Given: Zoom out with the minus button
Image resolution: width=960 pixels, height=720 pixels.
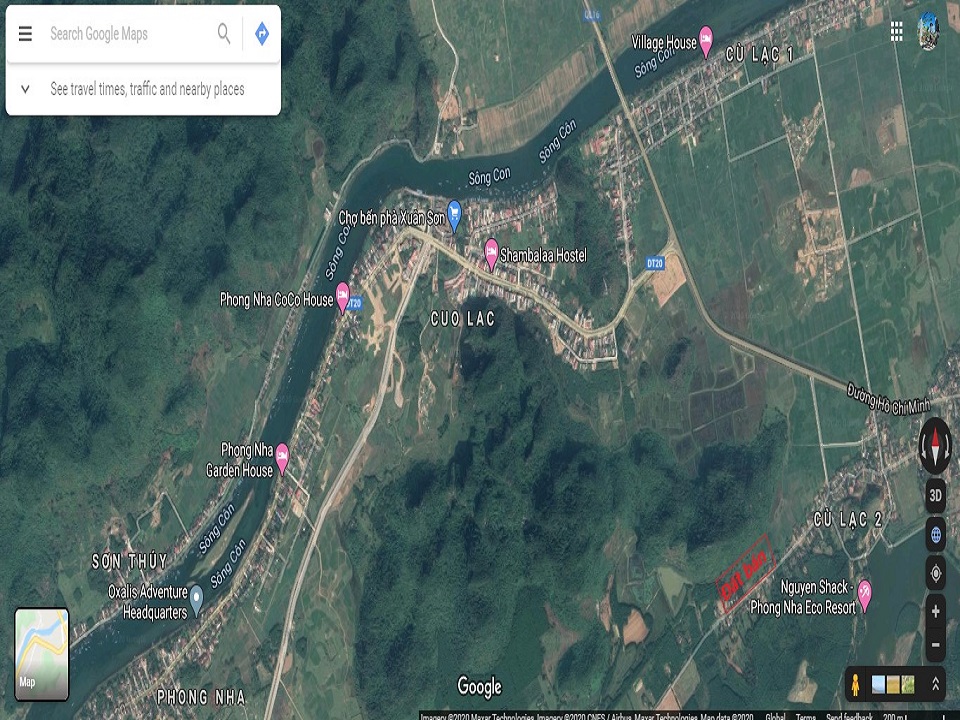Looking at the screenshot, I should click(935, 644).
